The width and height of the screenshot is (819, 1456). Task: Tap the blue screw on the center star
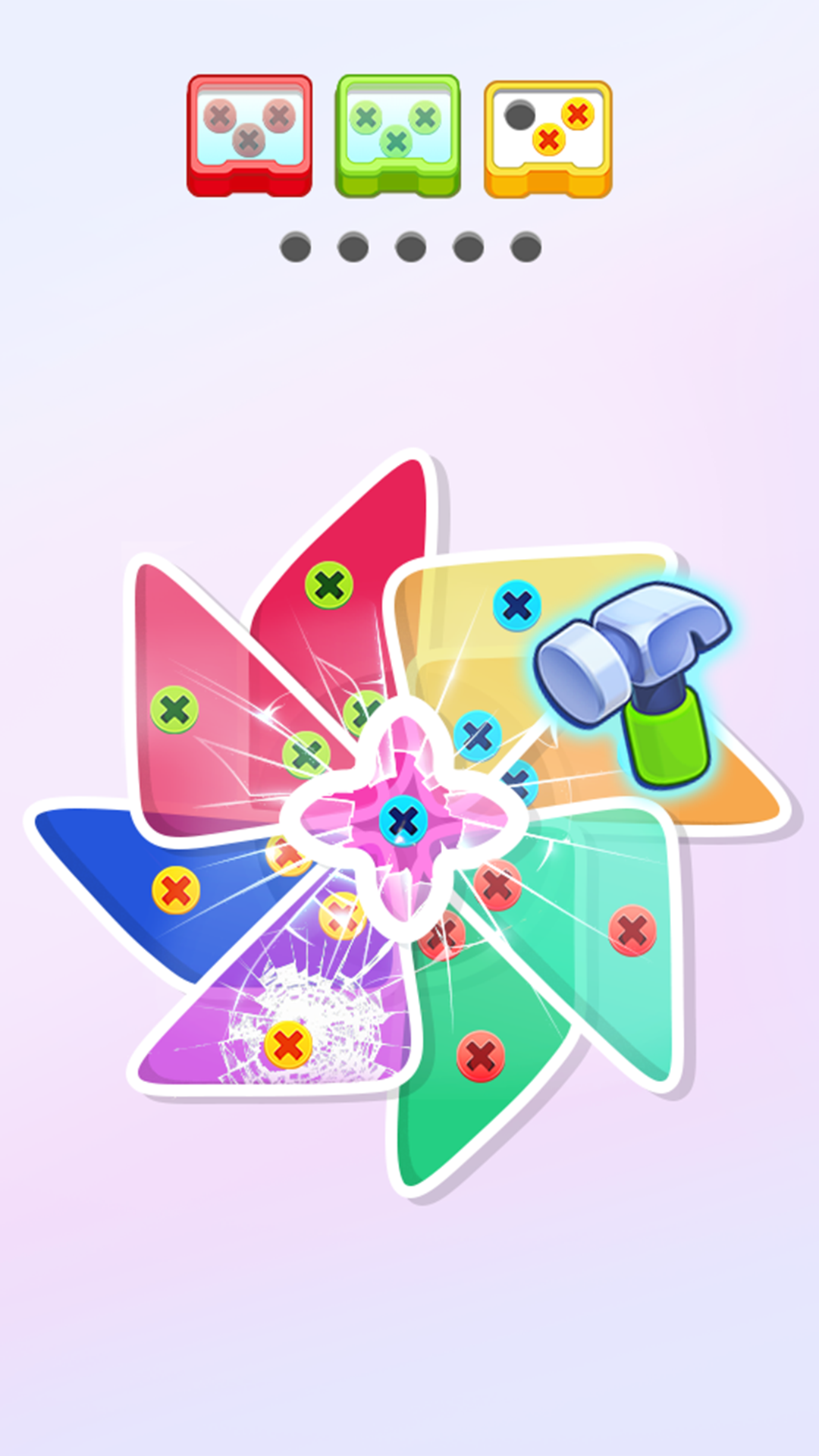coord(403,821)
